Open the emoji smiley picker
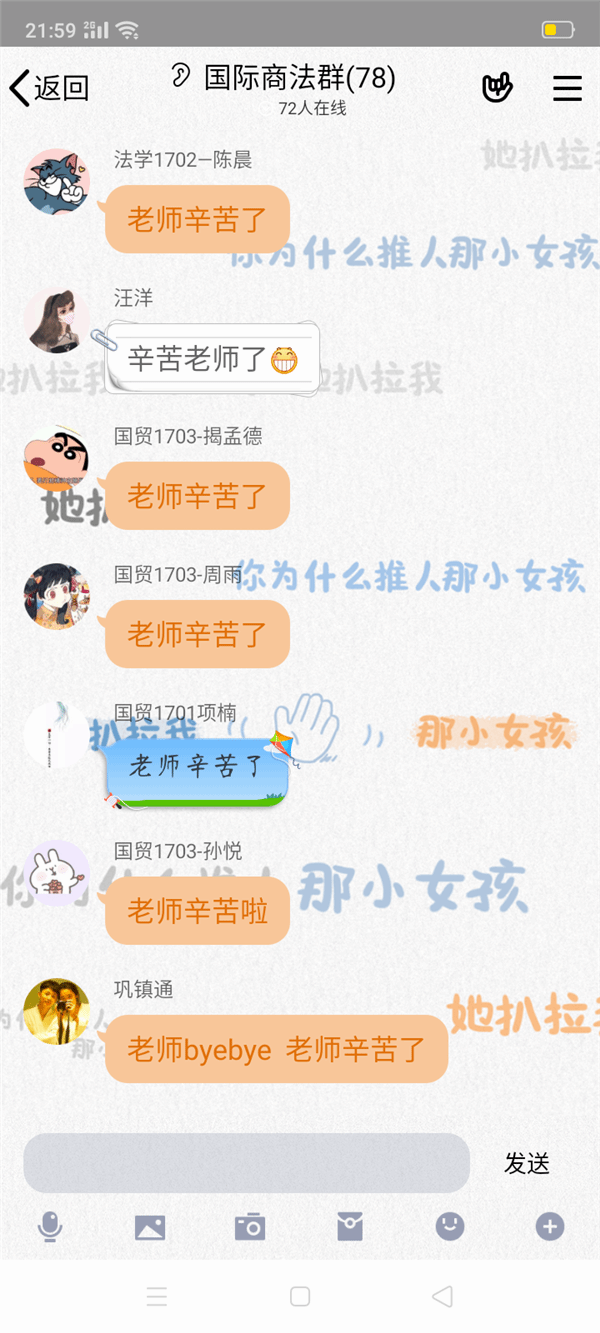Image resolution: width=600 pixels, height=1333 pixels. [450, 1226]
